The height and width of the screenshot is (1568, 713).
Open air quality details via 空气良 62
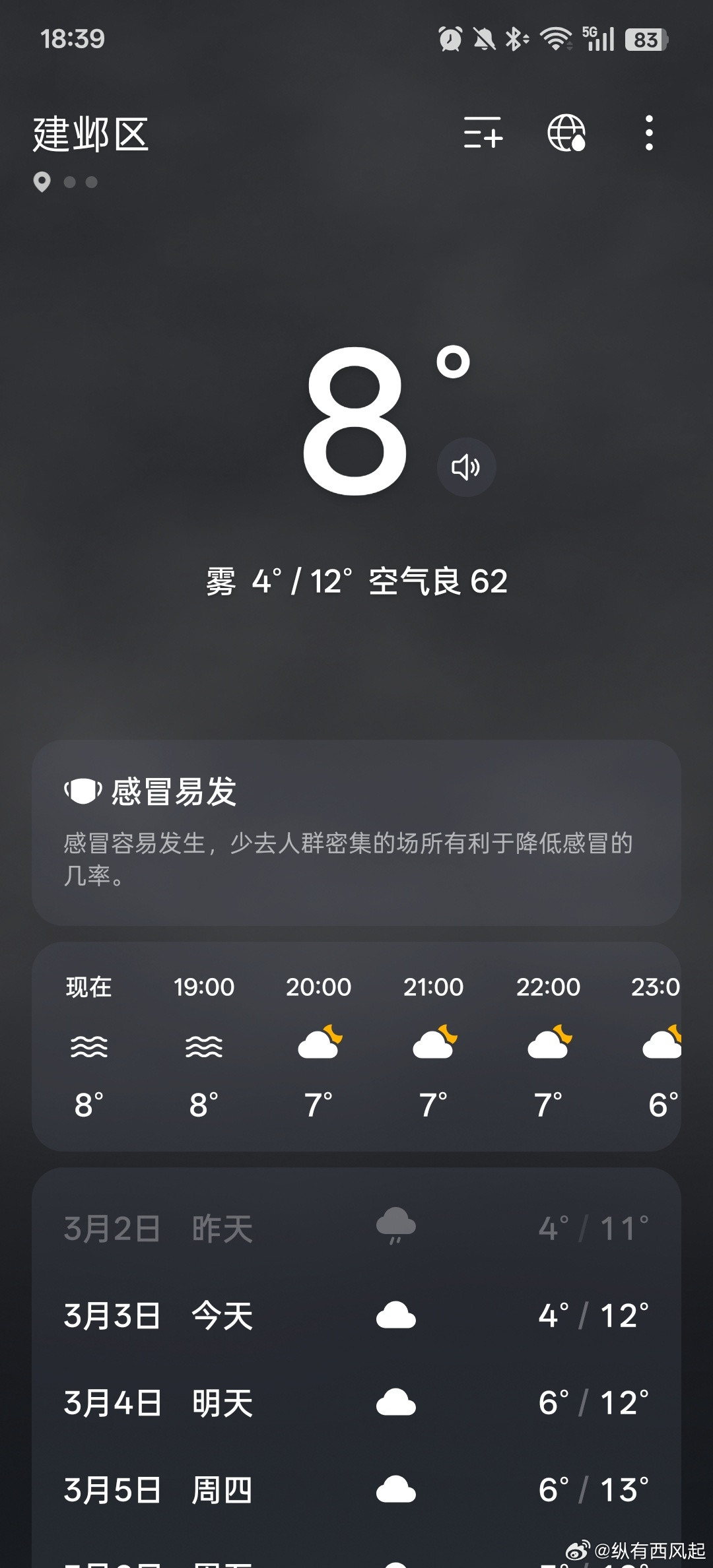point(437,582)
